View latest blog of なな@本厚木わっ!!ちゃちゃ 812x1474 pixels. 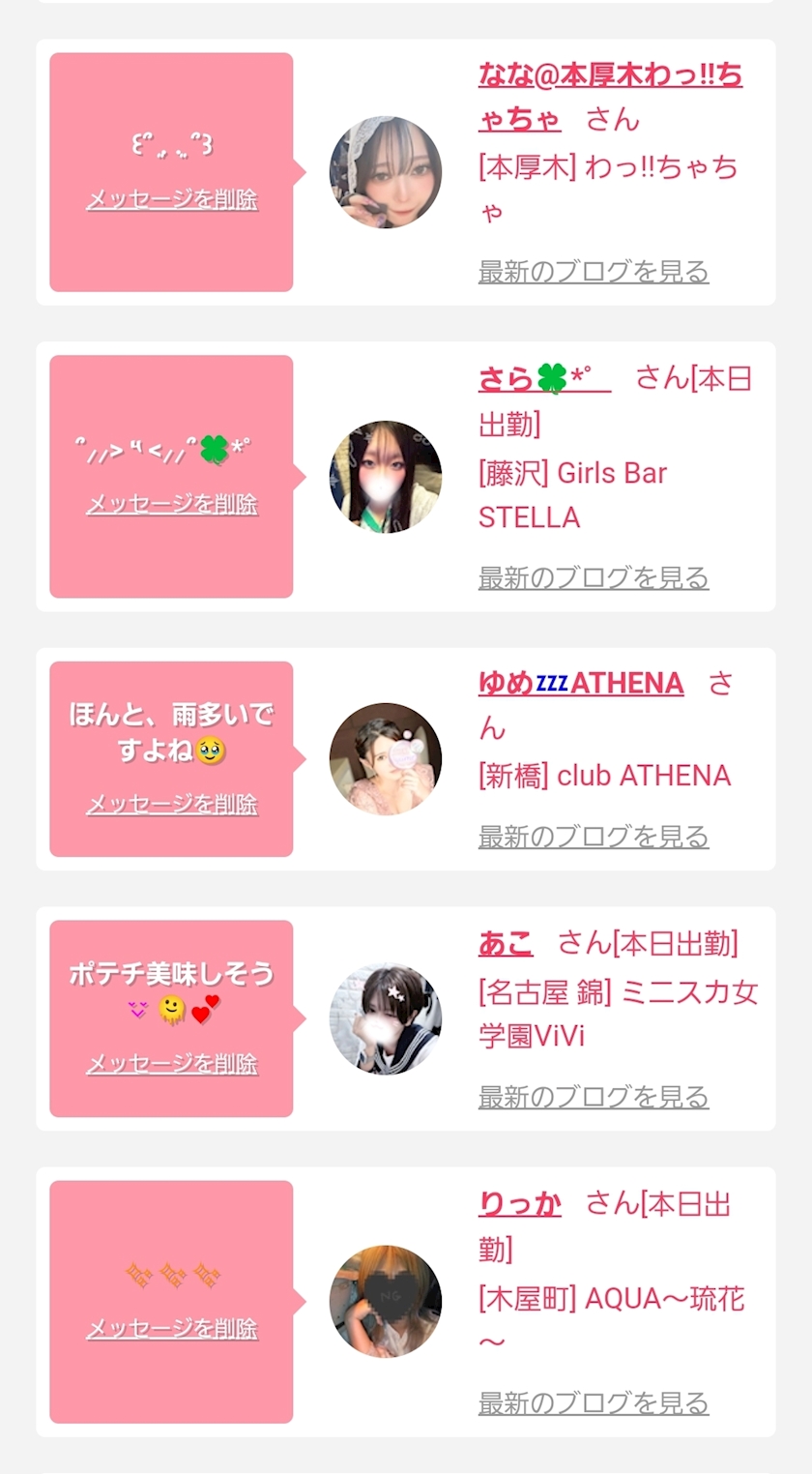594,272
